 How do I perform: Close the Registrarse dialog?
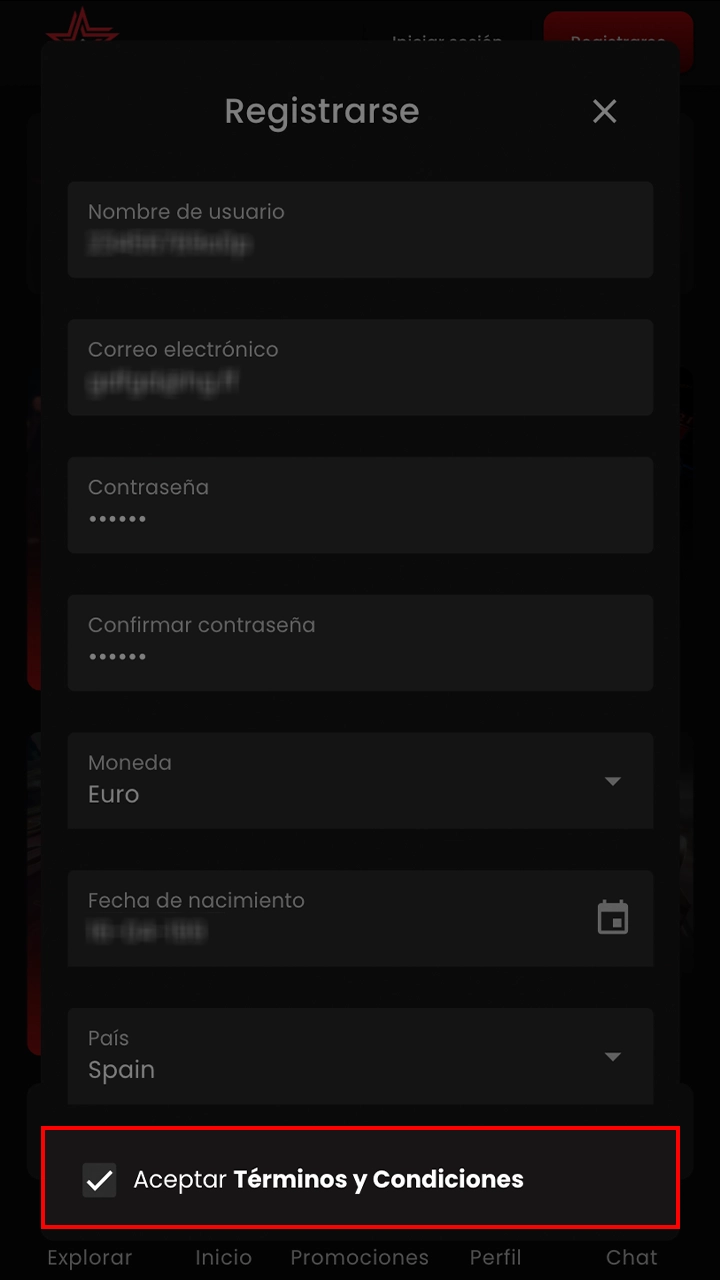point(604,111)
